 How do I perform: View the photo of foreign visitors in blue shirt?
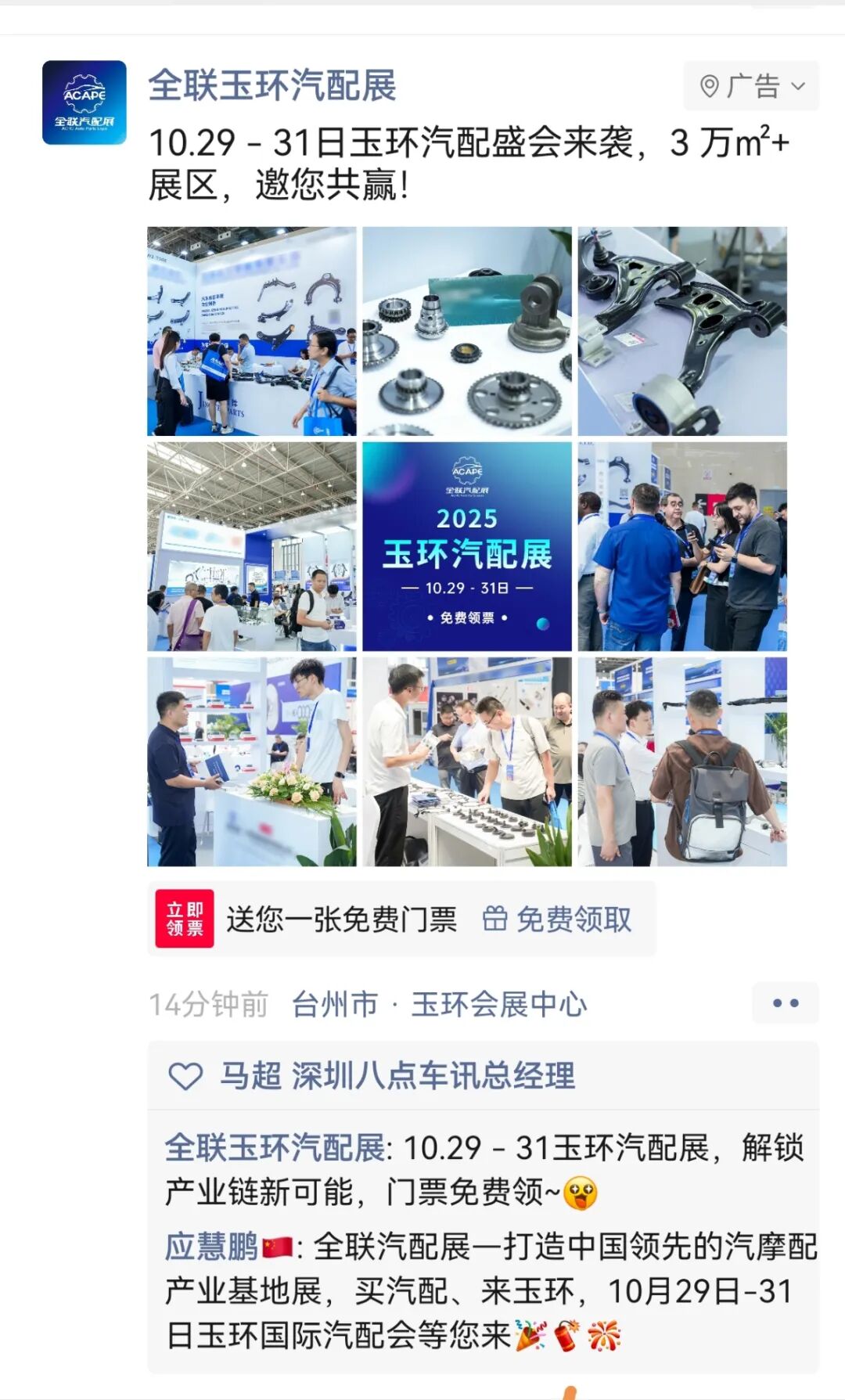pyautogui.click(x=681, y=546)
